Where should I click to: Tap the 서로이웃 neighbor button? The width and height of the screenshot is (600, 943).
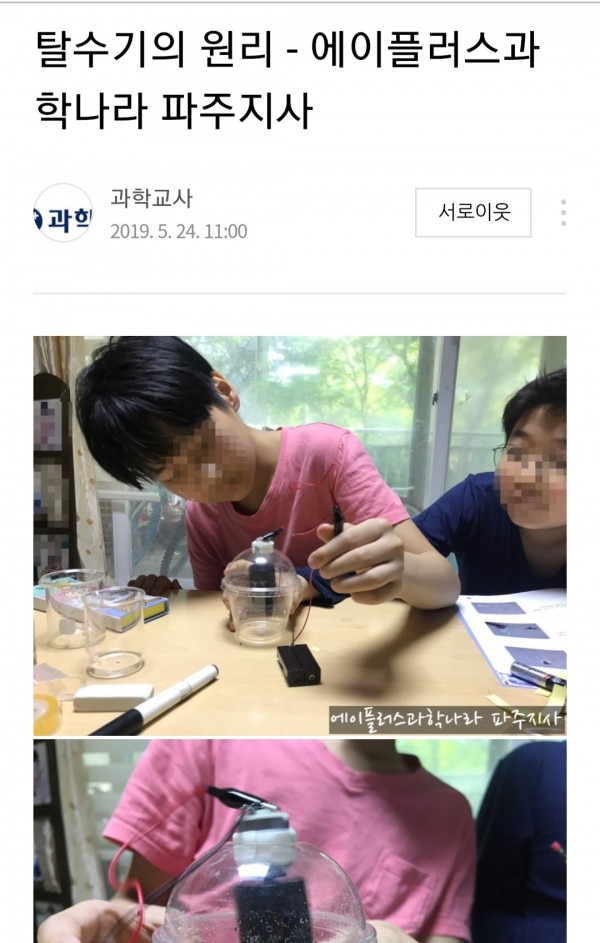click(x=473, y=212)
